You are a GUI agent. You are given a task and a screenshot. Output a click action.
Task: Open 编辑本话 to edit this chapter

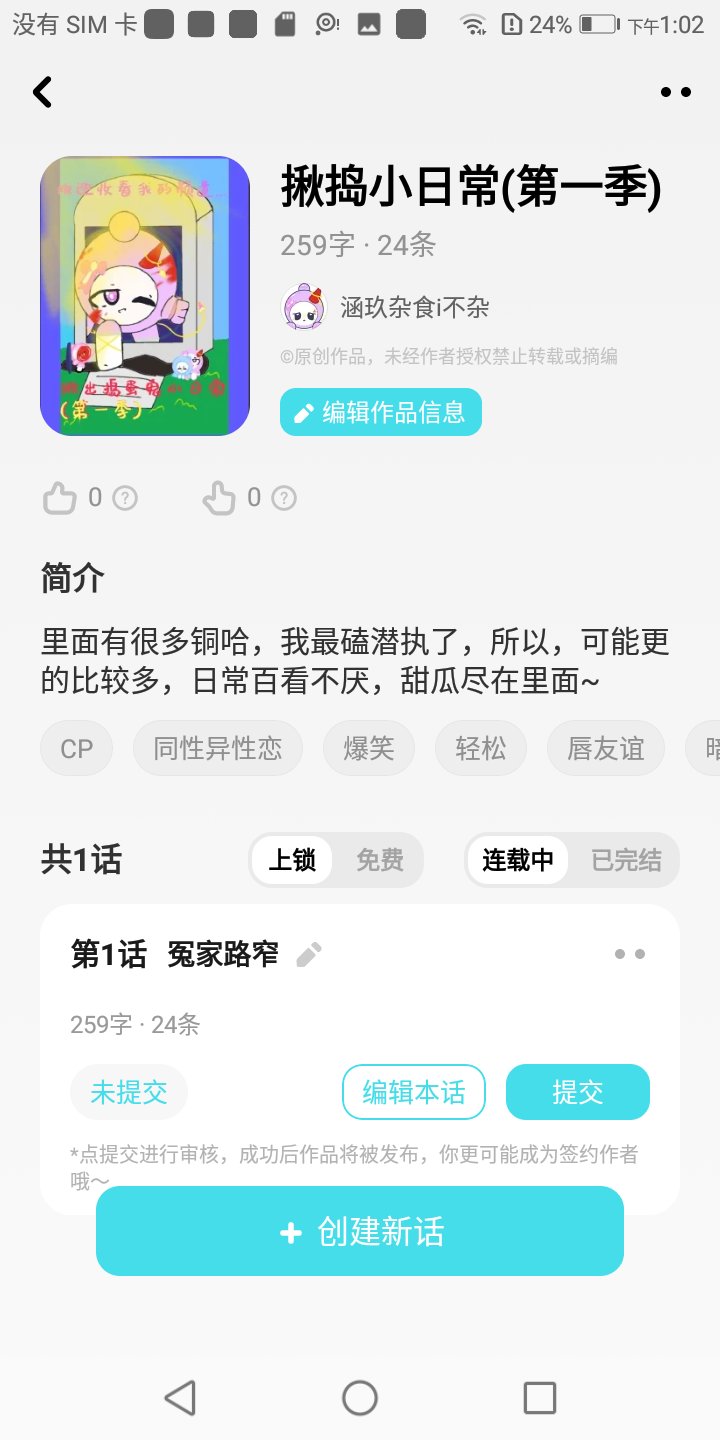tap(413, 1092)
